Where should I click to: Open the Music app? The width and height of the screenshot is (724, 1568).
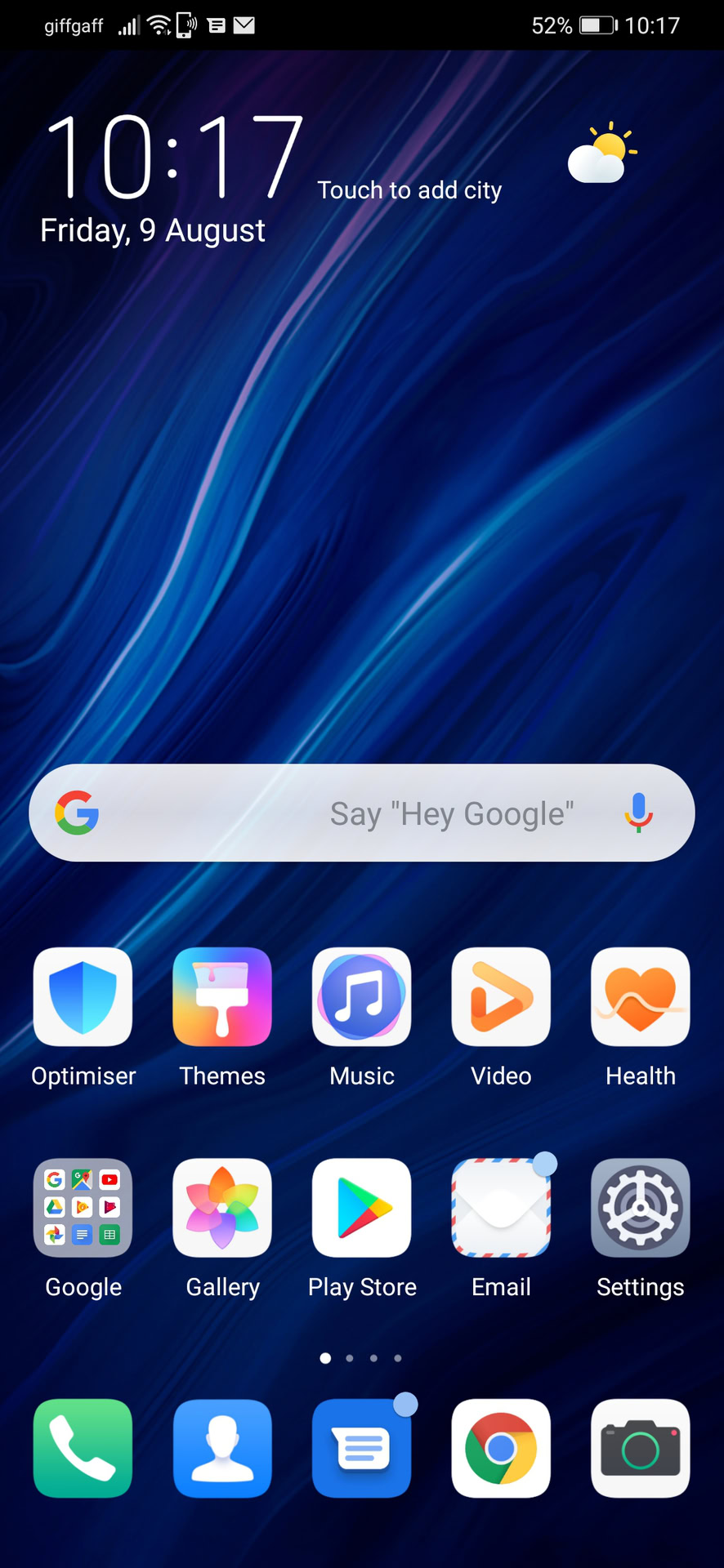(362, 996)
